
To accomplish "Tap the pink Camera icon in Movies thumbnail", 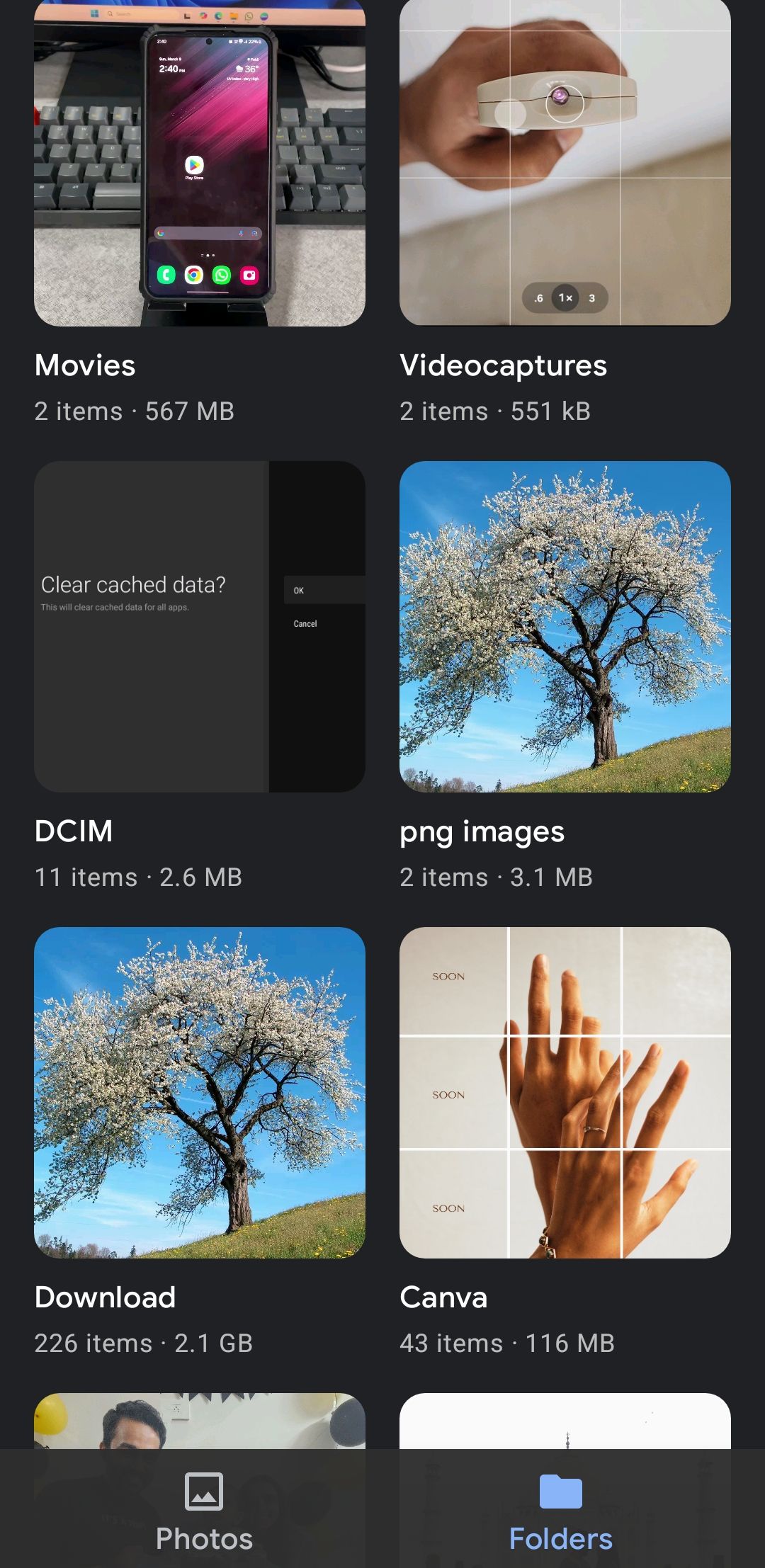I will [x=249, y=275].
